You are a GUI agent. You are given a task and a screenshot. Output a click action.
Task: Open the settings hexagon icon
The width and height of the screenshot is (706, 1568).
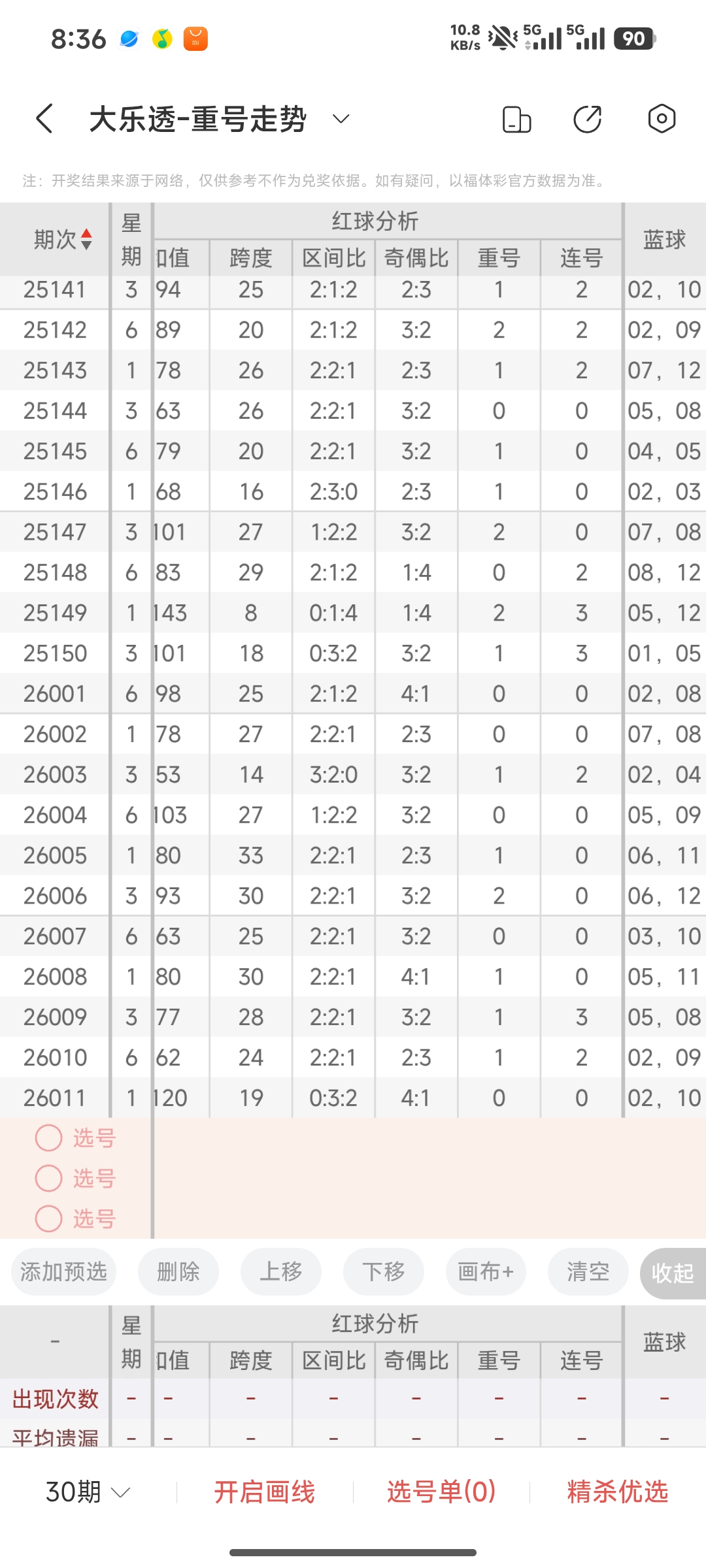coord(662,119)
